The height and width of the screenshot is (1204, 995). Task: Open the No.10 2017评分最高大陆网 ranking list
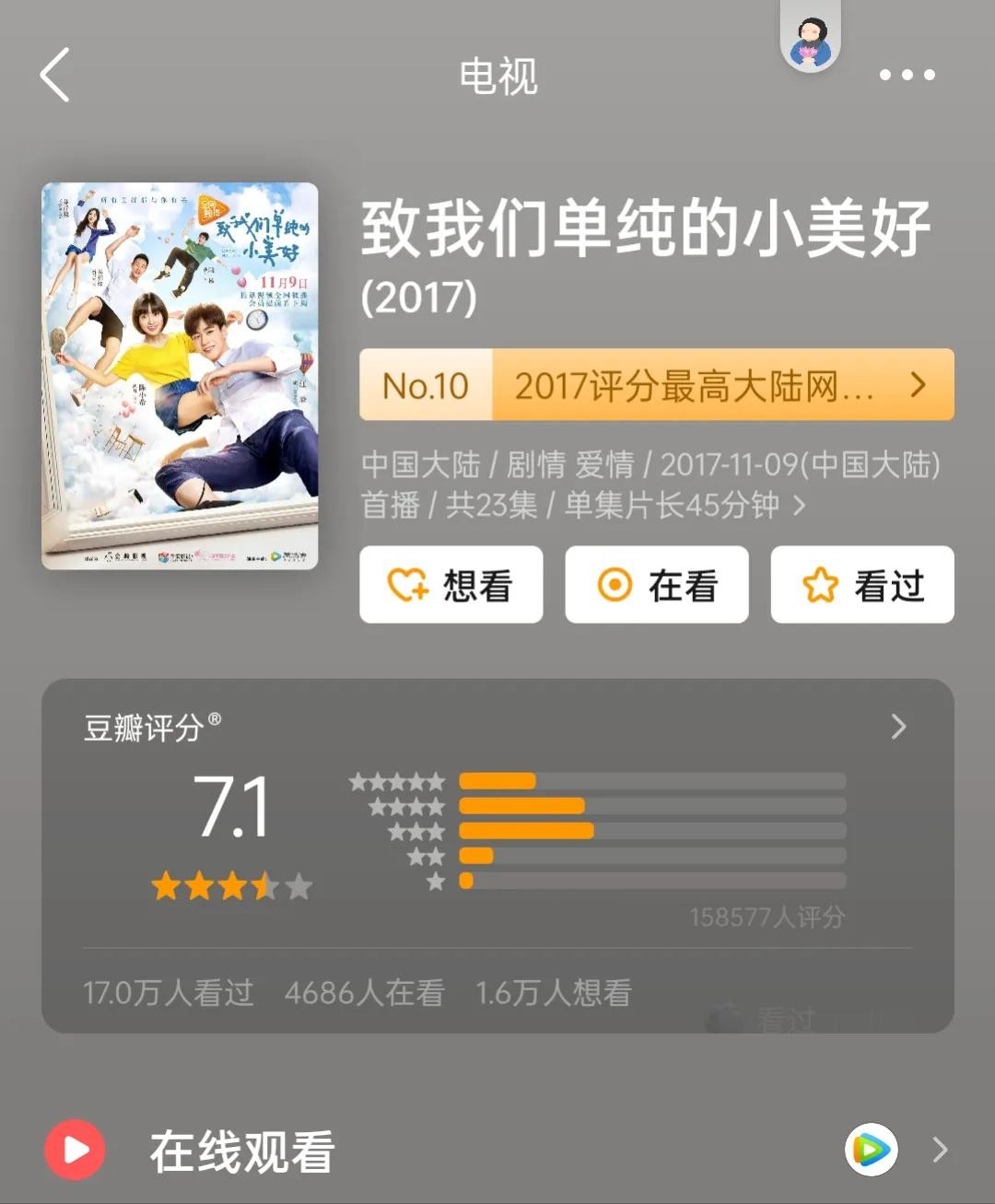coord(656,385)
